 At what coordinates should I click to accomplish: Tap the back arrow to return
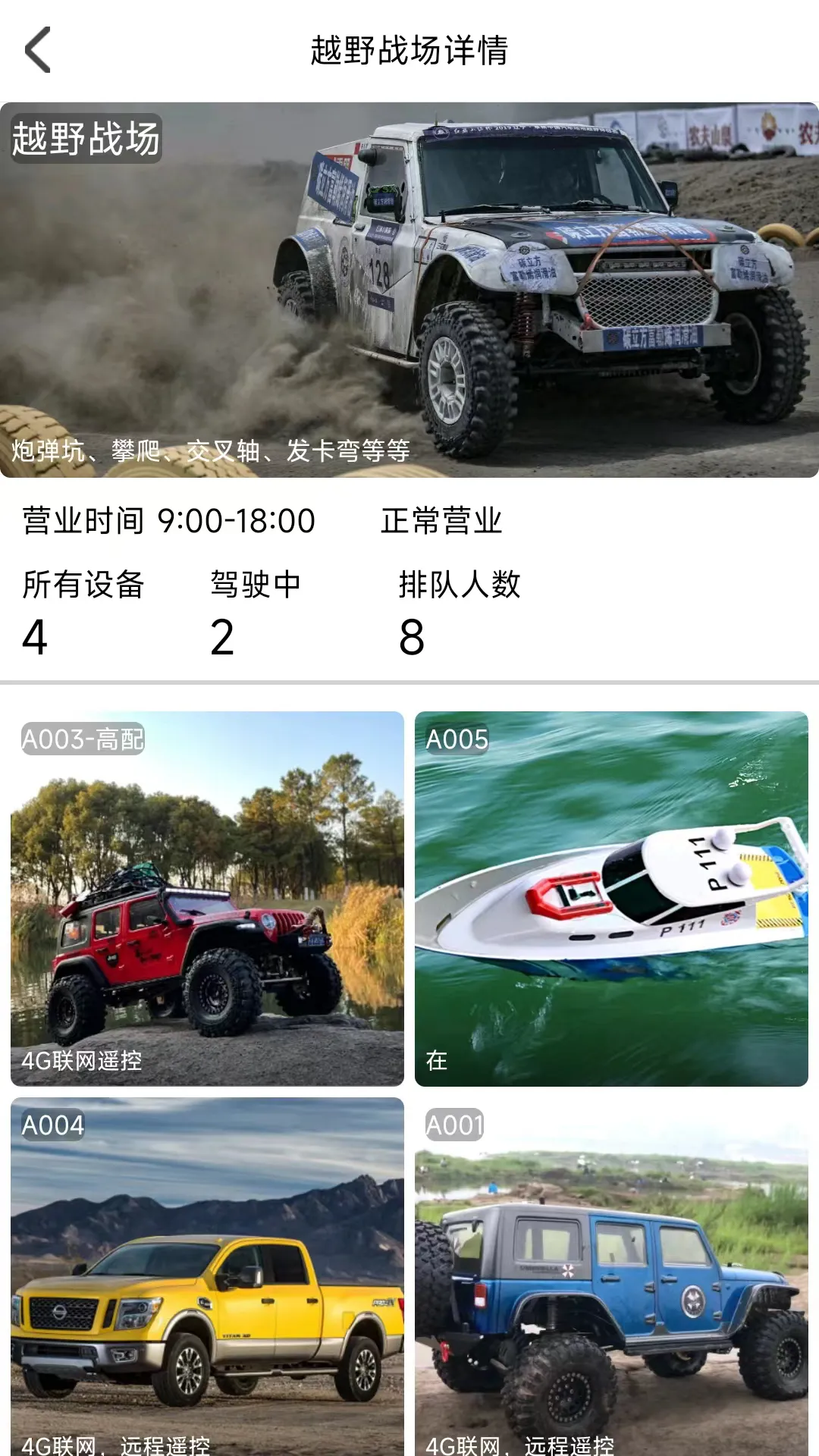39,47
